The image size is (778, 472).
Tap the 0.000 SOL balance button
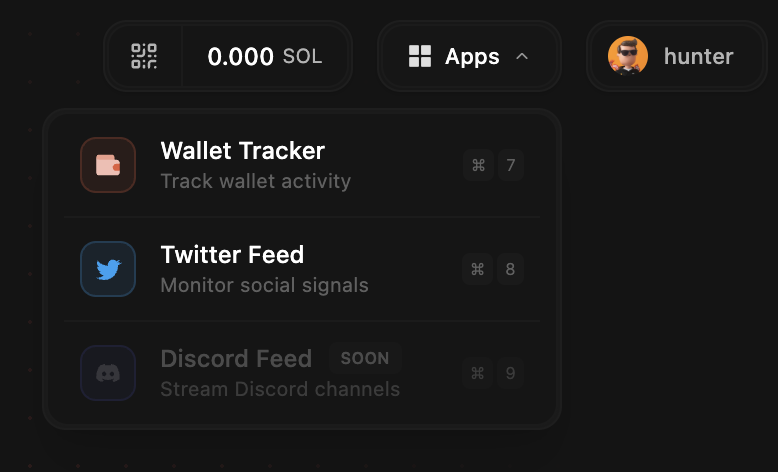[x=265, y=56]
